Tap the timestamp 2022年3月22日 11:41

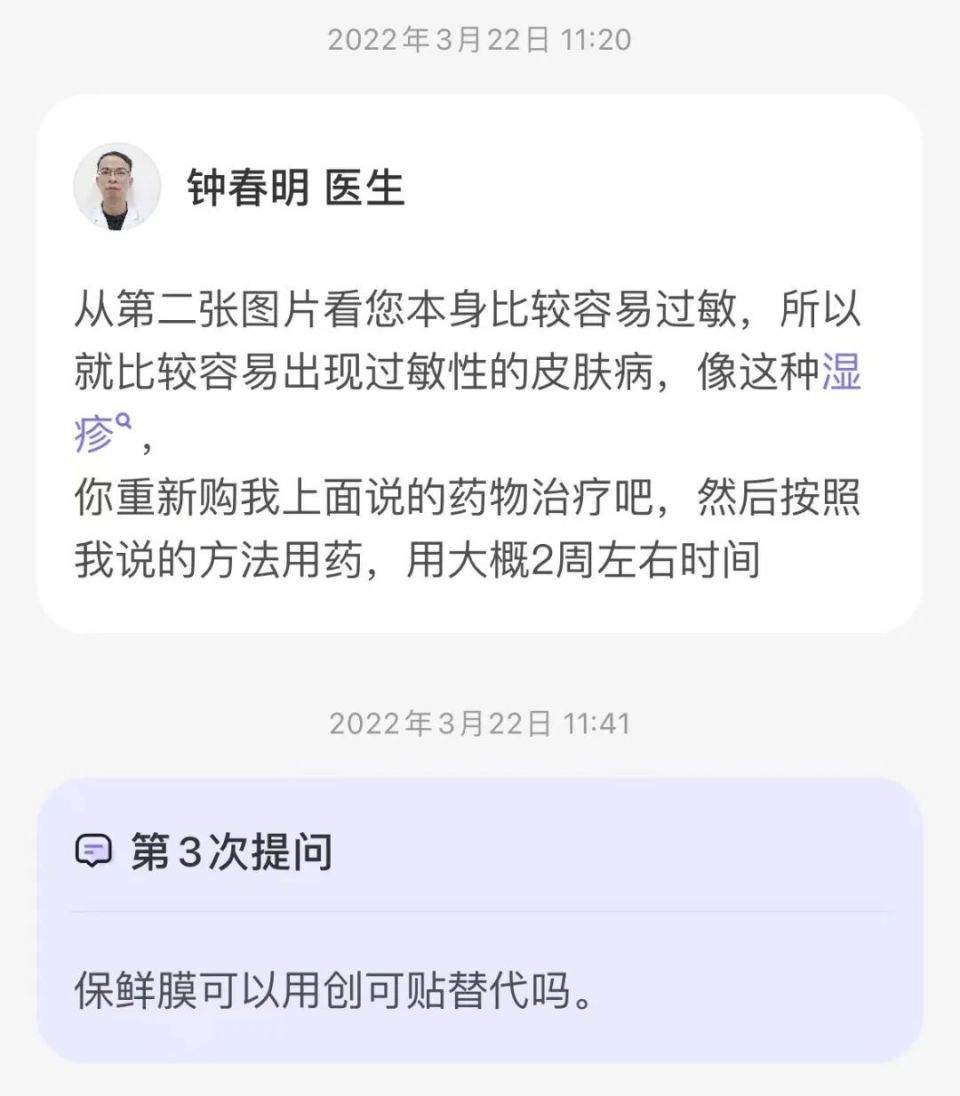(x=480, y=722)
